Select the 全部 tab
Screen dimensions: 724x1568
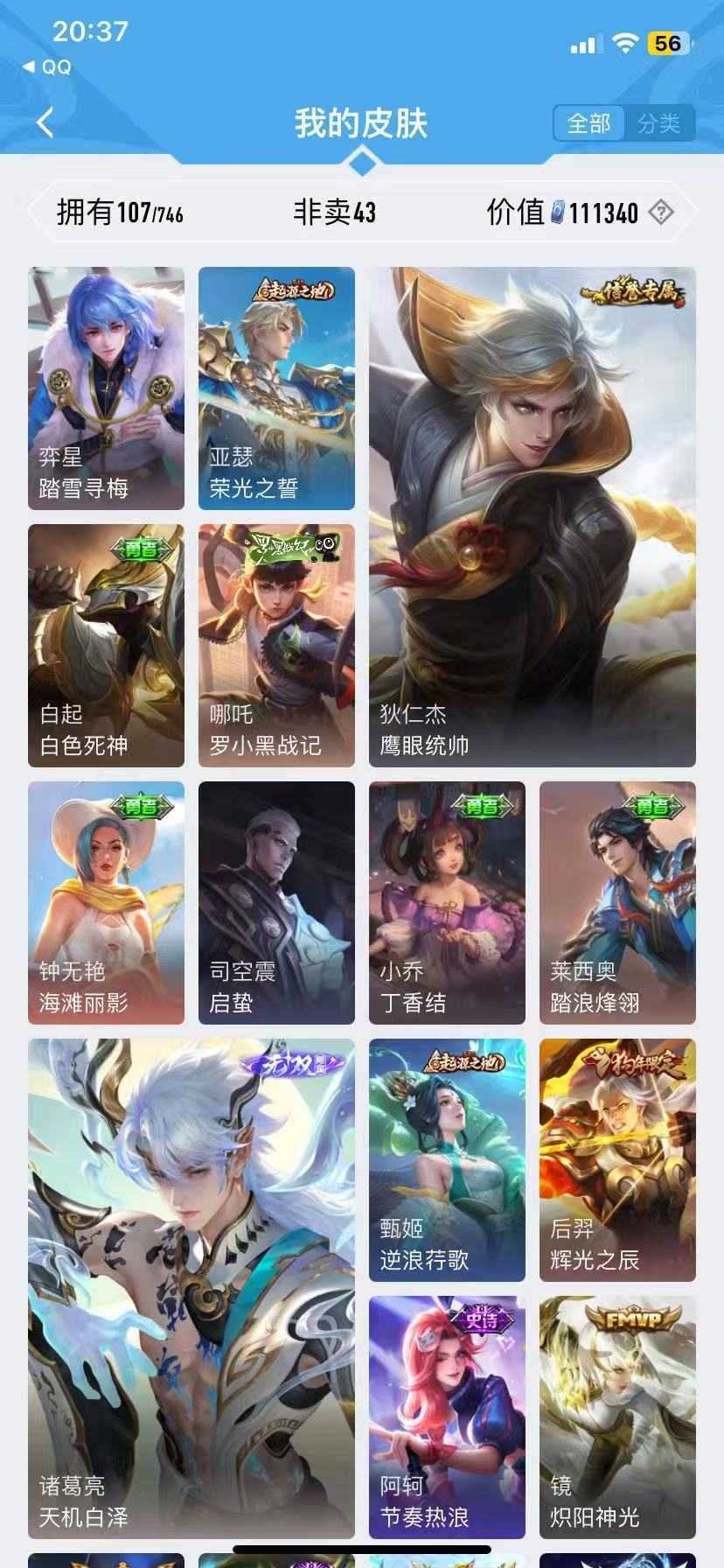589,123
